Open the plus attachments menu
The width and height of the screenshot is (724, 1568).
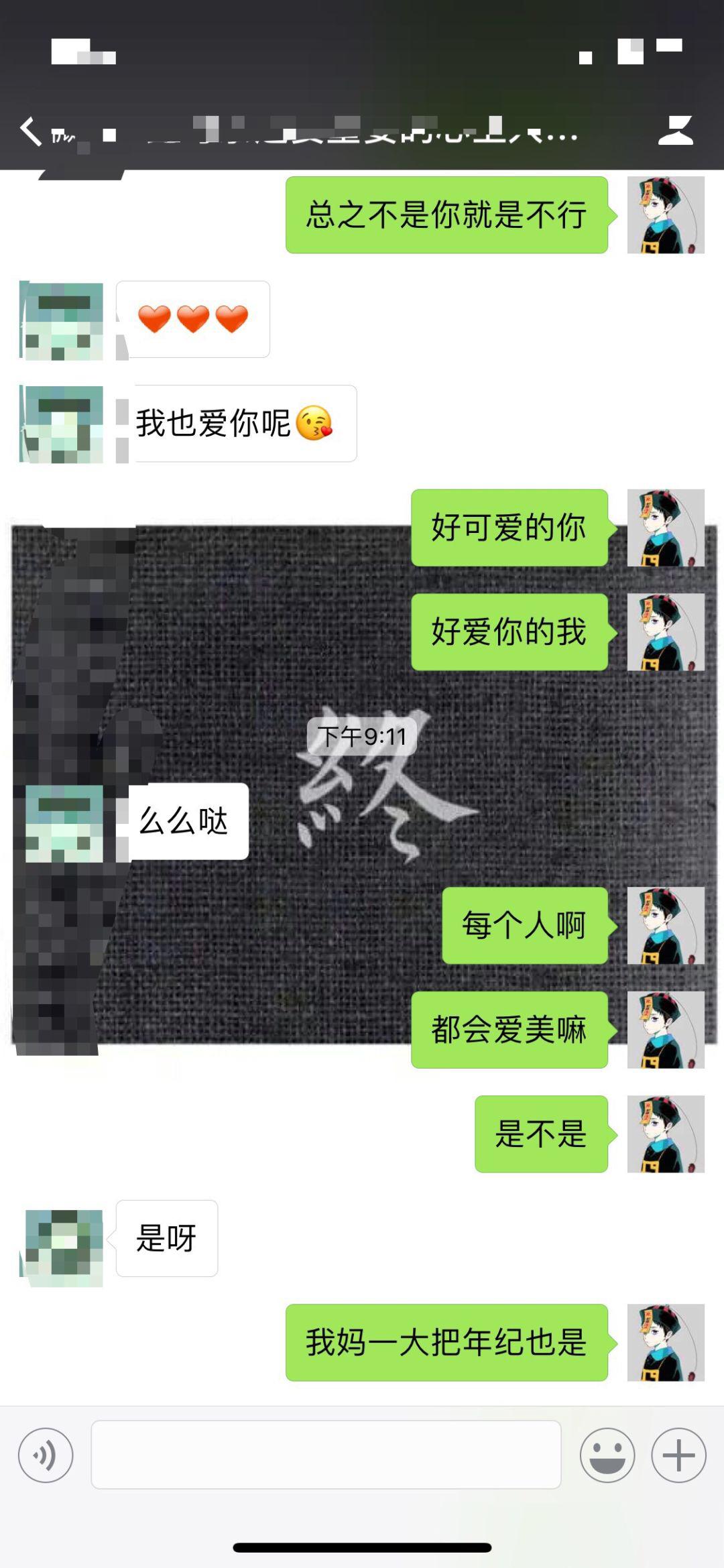coord(678,1455)
